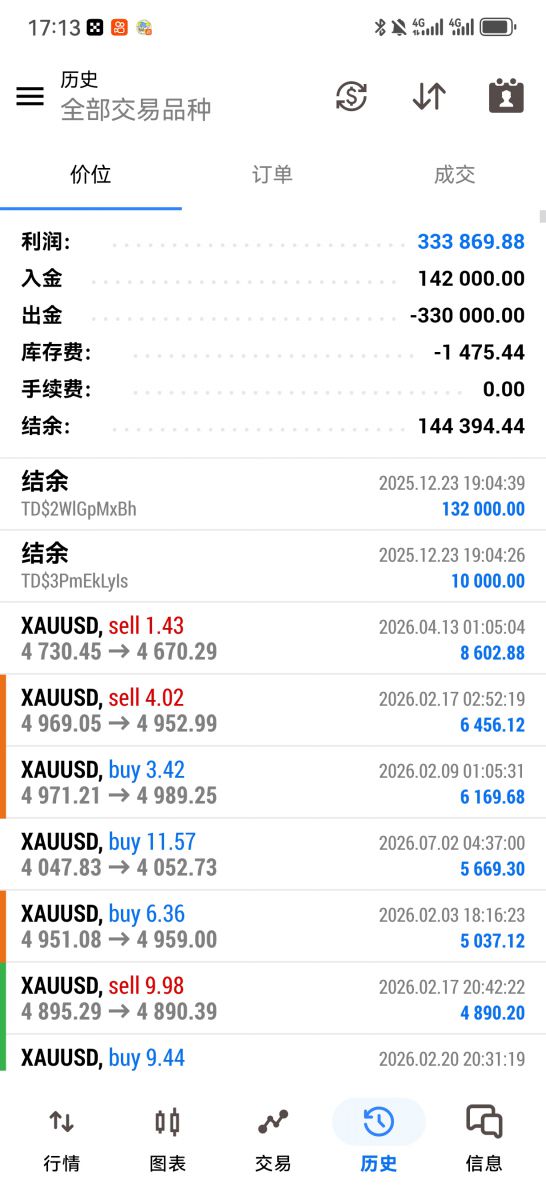Open the date range calendar icon
546x1200 pixels.
pyautogui.click(x=507, y=96)
